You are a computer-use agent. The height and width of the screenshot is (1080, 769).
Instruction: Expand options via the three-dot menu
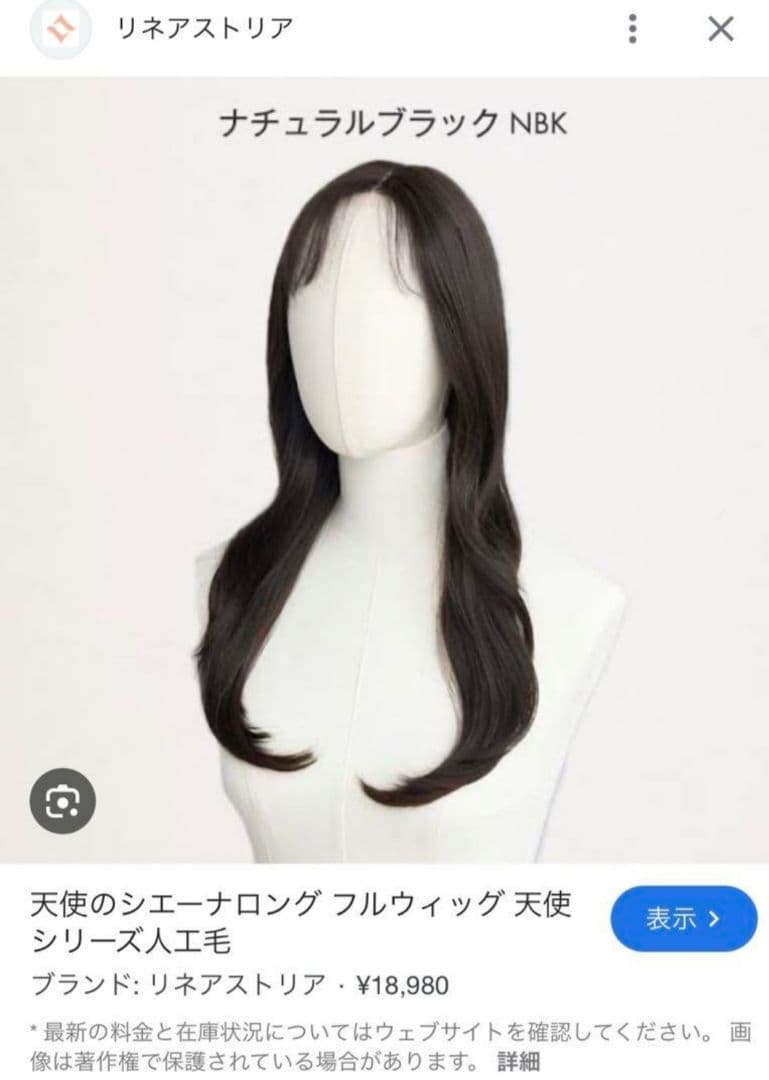click(x=632, y=28)
